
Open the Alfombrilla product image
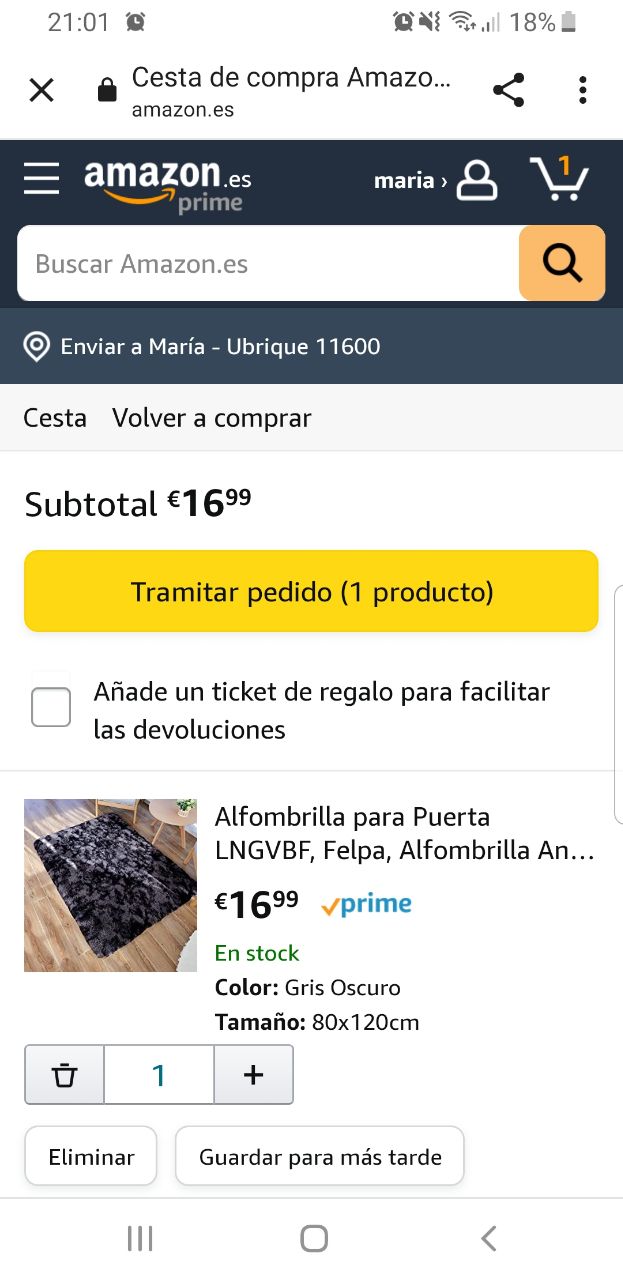tap(110, 885)
